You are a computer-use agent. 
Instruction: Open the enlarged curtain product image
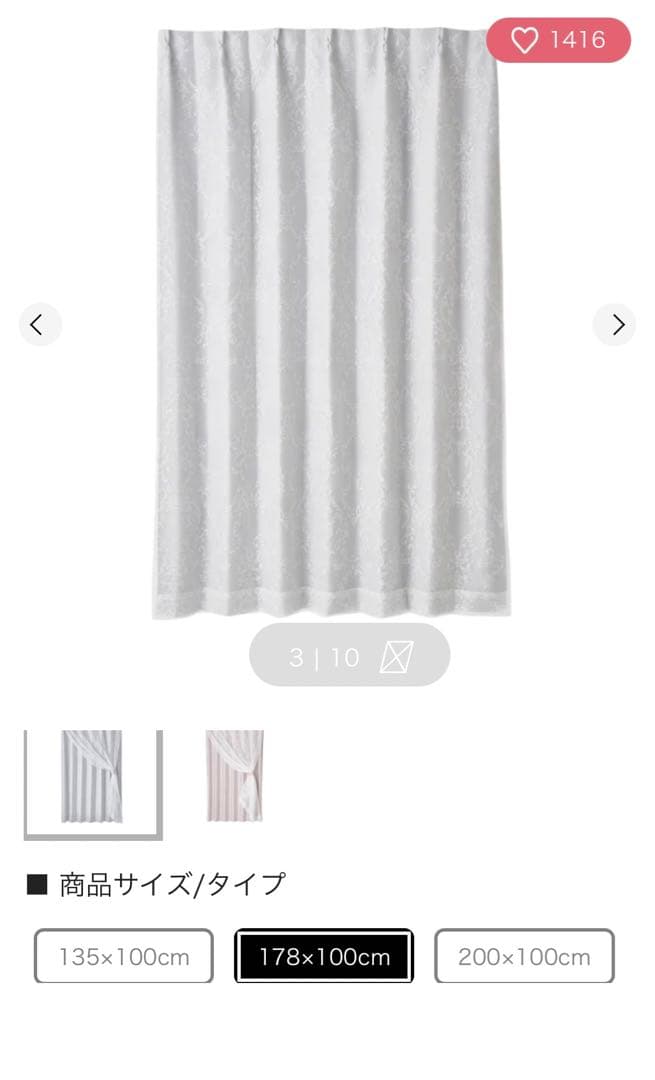tap(330, 320)
